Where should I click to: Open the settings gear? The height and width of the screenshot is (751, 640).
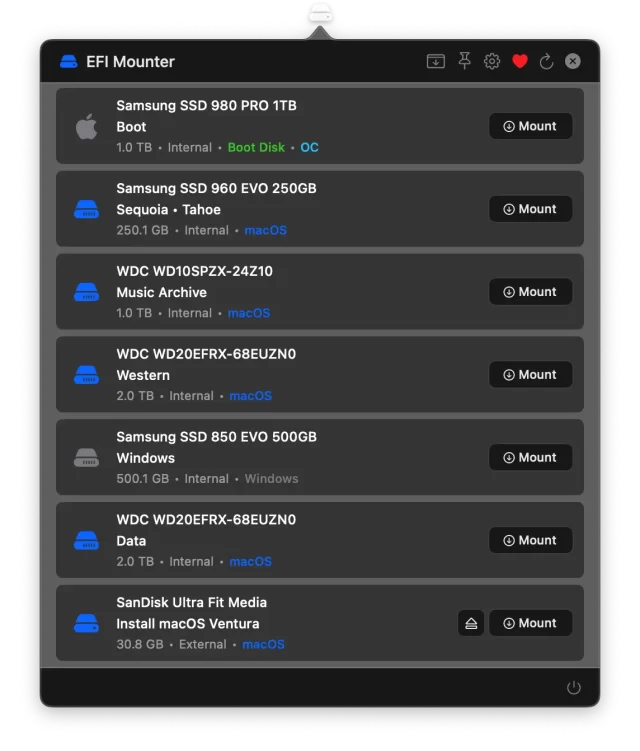pyautogui.click(x=492, y=61)
